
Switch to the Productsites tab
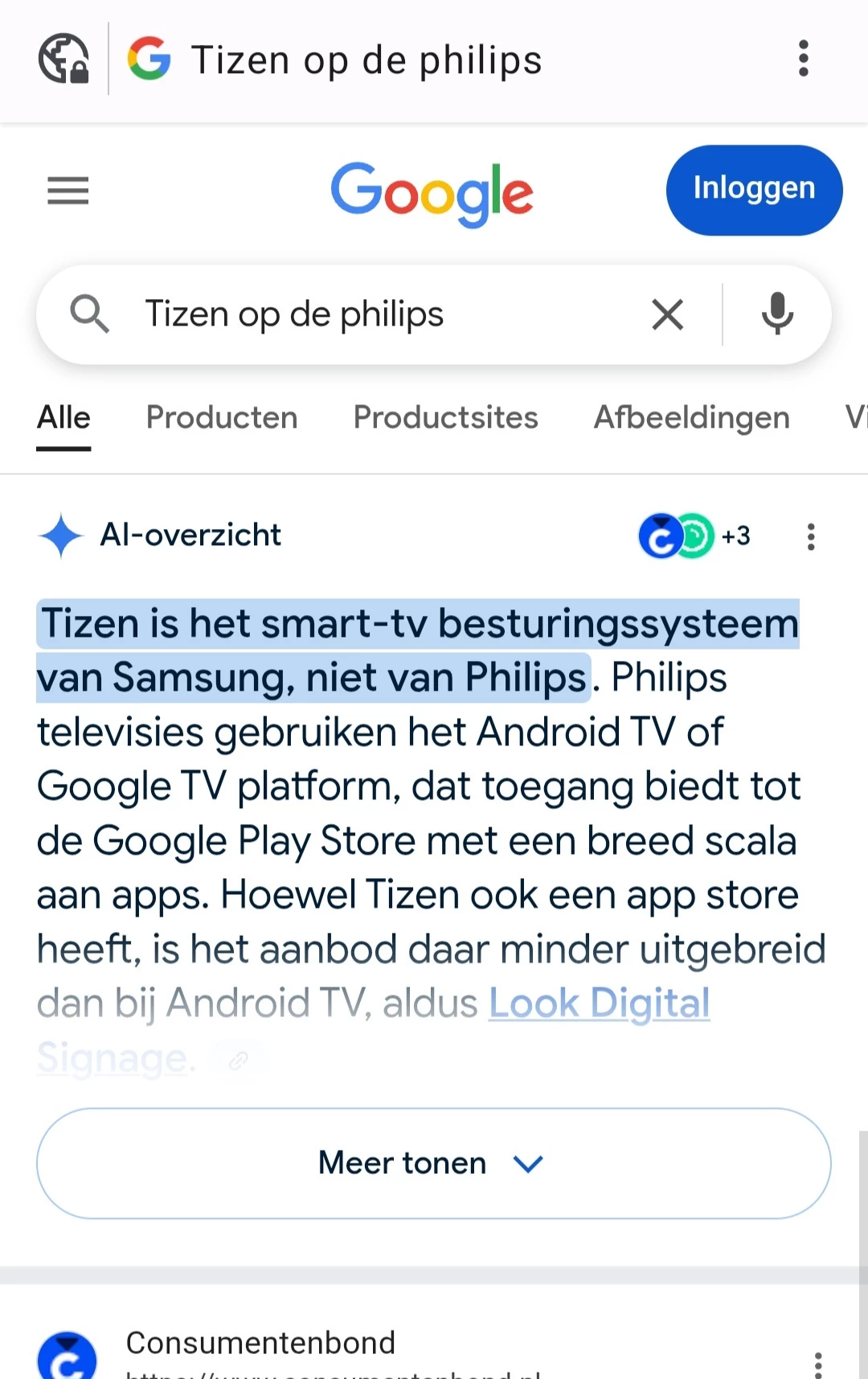click(x=445, y=418)
